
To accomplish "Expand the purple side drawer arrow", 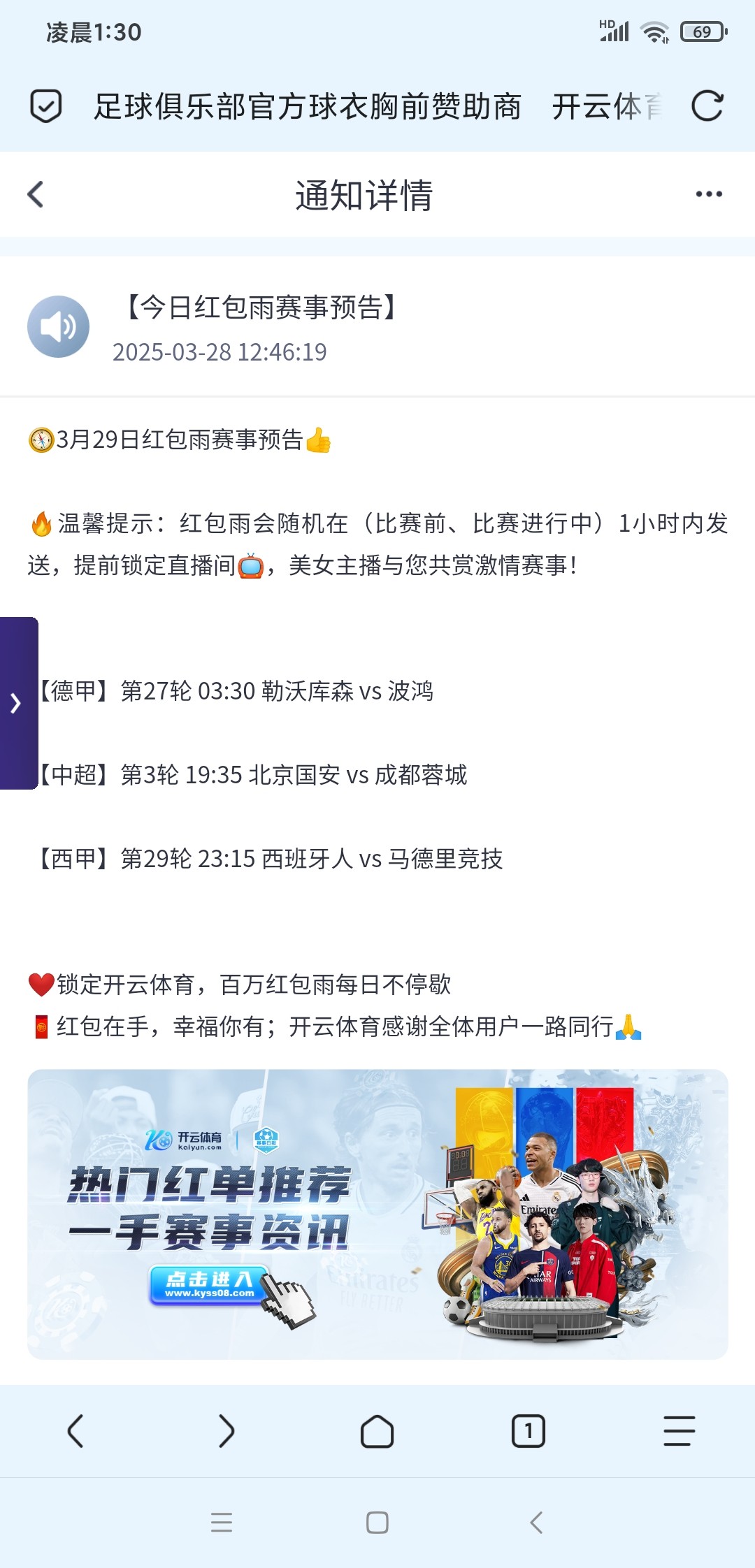I will point(17,703).
